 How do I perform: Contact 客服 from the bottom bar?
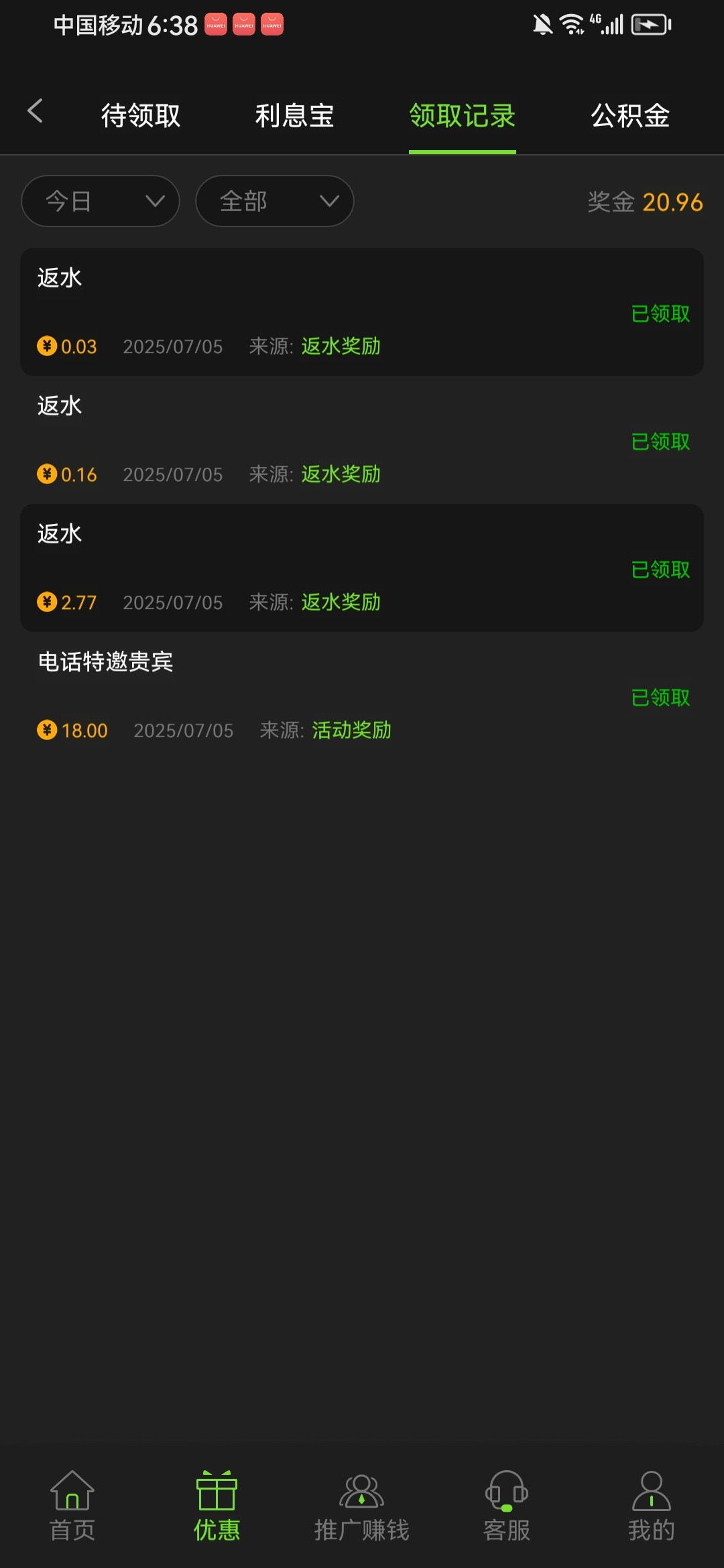[506, 1505]
